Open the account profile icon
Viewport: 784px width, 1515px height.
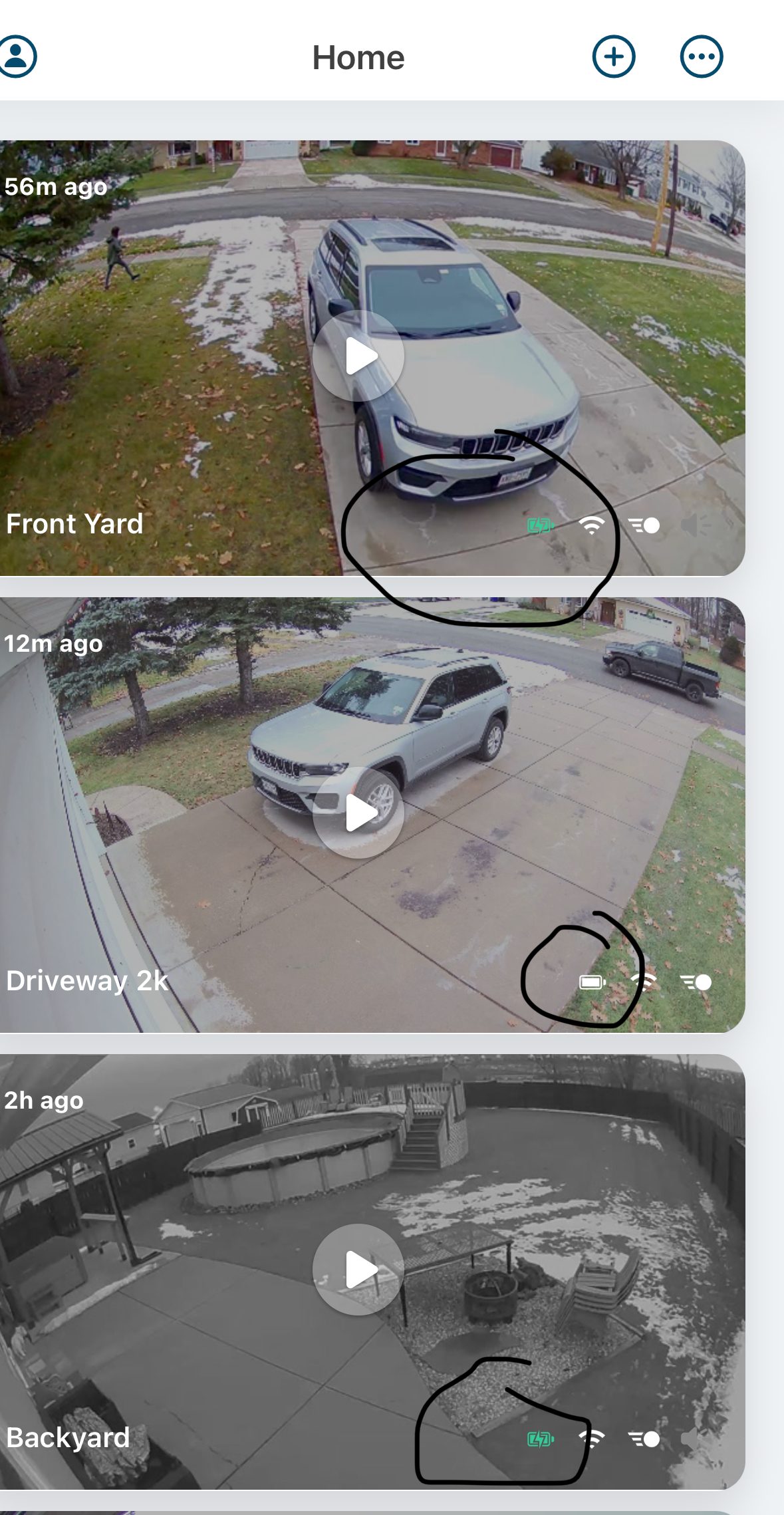(x=18, y=56)
